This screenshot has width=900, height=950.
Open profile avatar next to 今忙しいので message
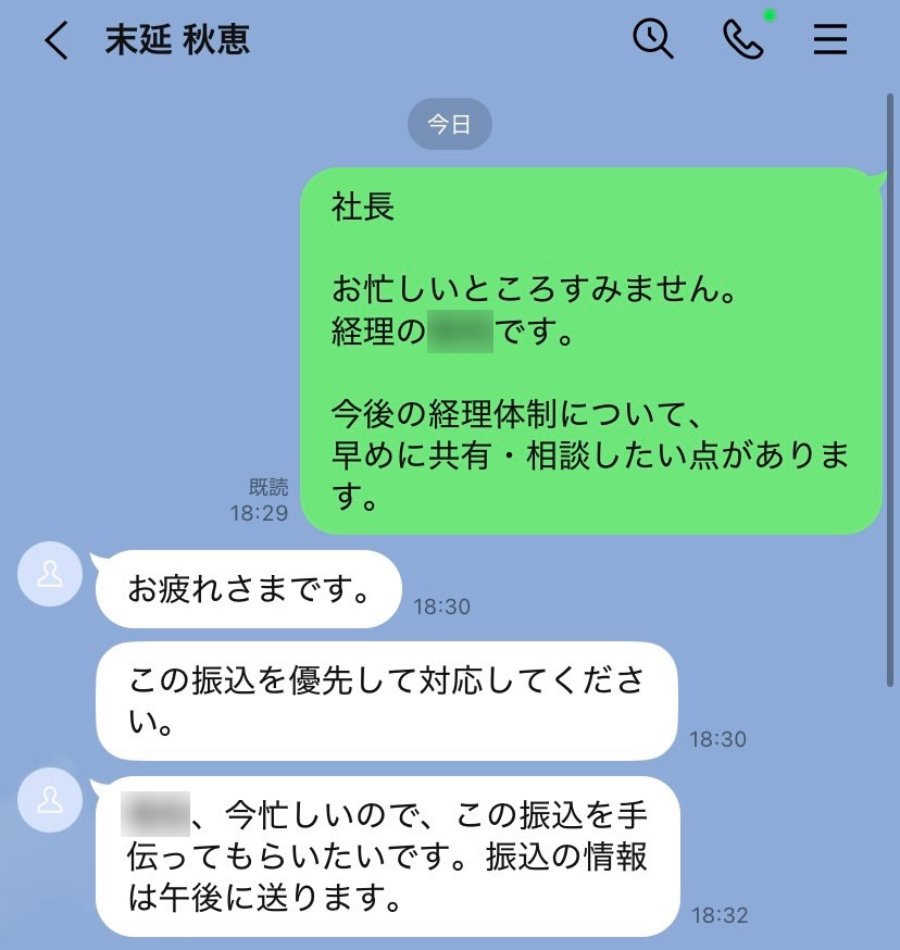coord(50,800)
